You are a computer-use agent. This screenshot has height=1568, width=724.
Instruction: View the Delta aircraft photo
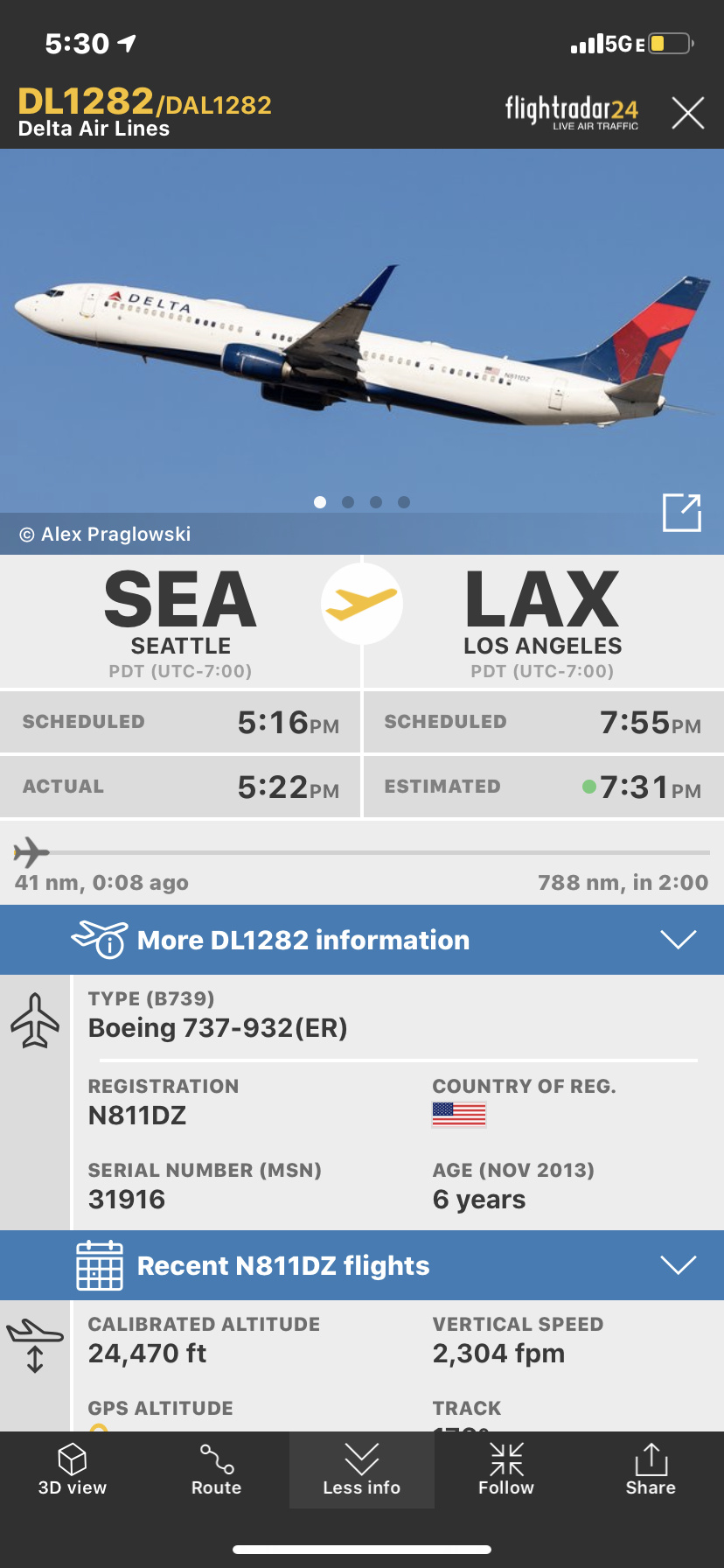pos(362,341)
